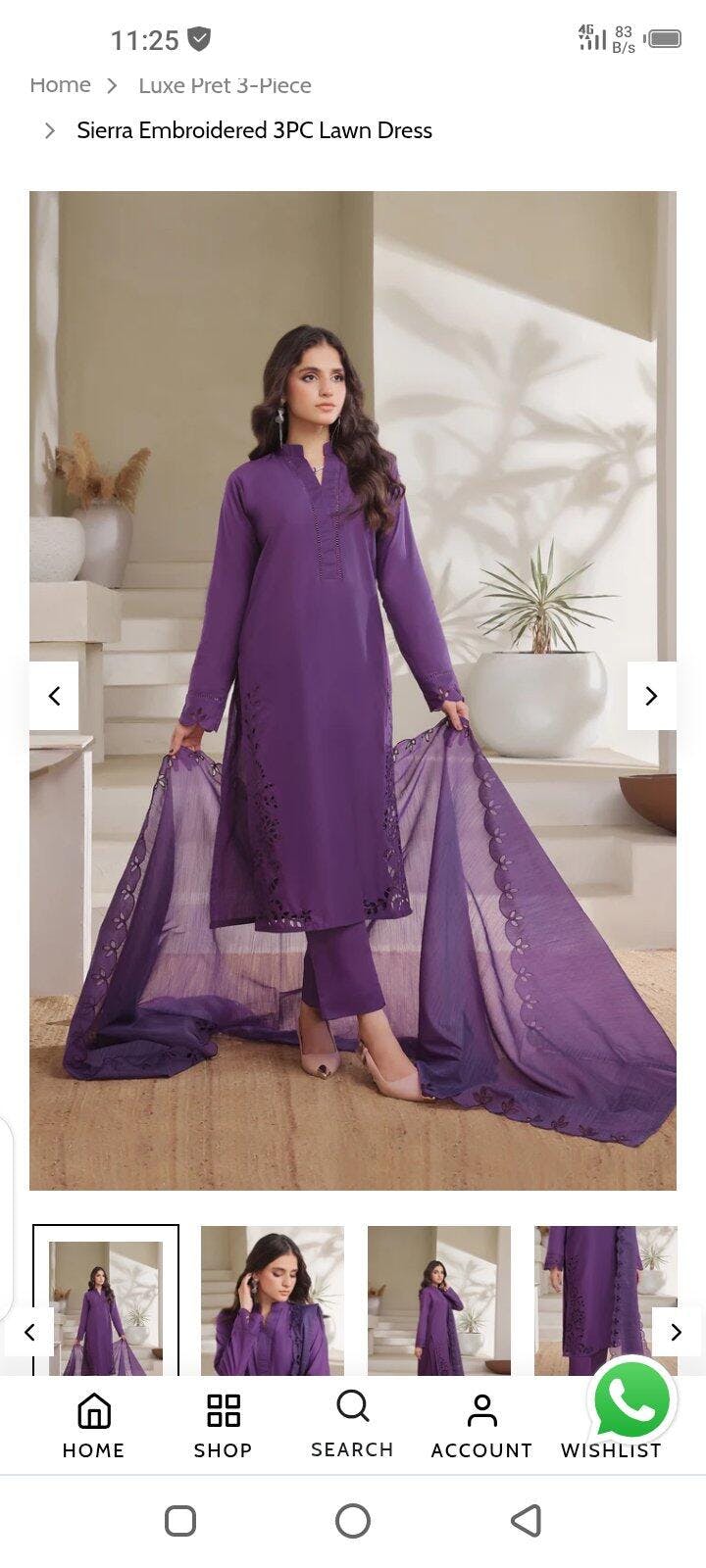
Task: Move thumbnail strip forward with right arrow
Action: coord(676,1332)
